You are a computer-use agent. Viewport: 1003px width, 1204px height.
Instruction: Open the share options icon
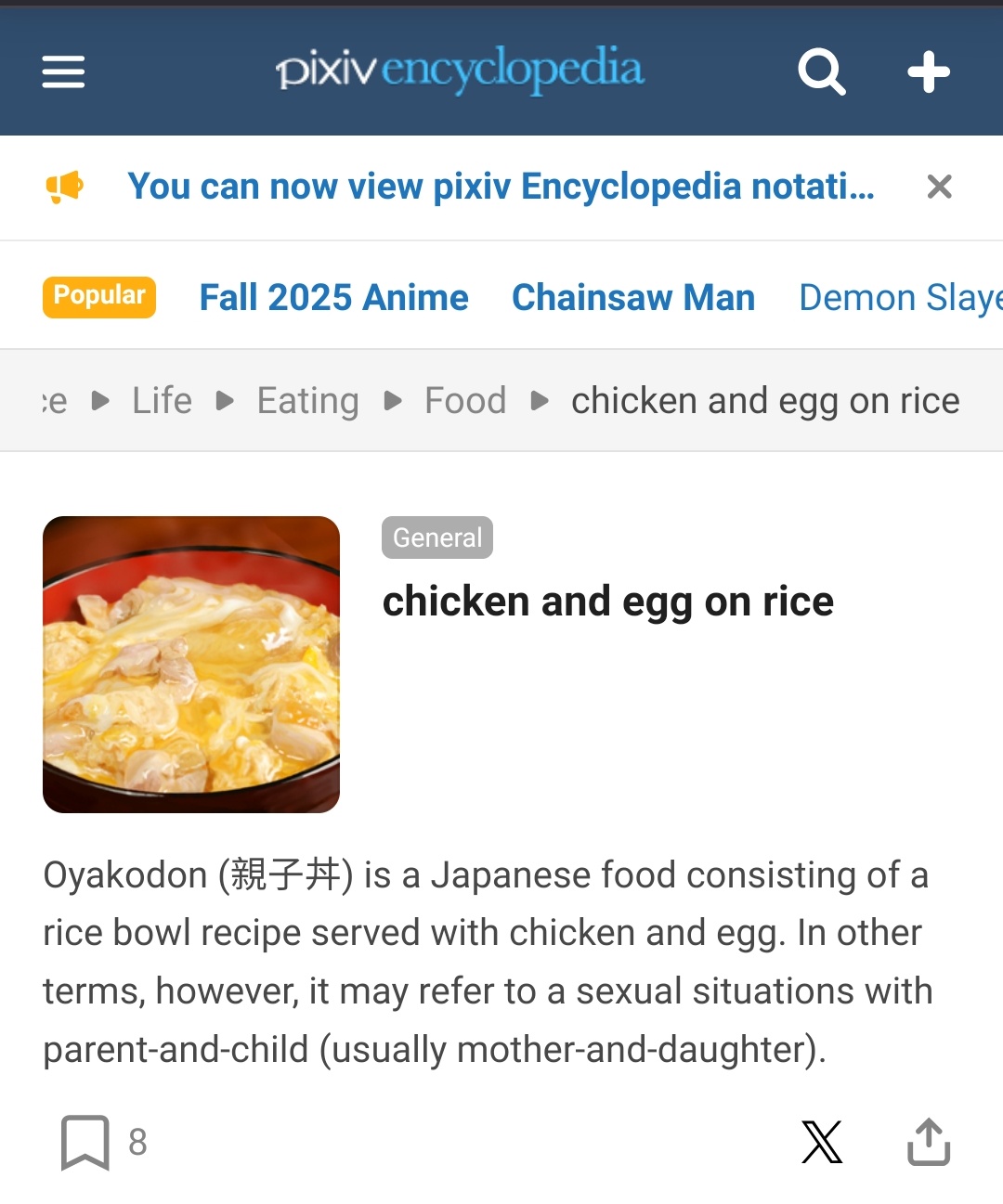click(928, 1142)
